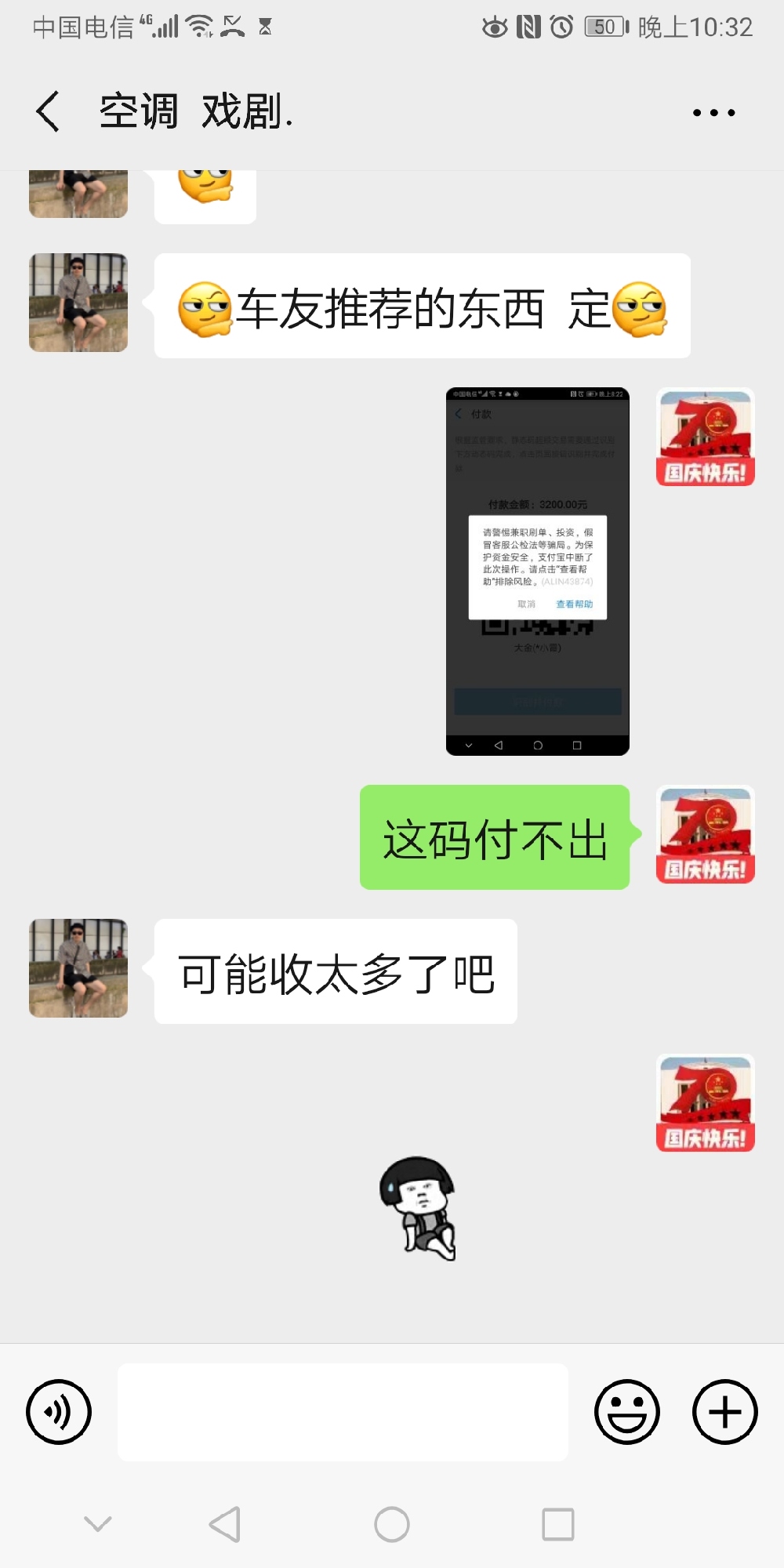Screen dimensions: 784x1568
Task: Tap the system home button
Action: tap(392, 1525)
